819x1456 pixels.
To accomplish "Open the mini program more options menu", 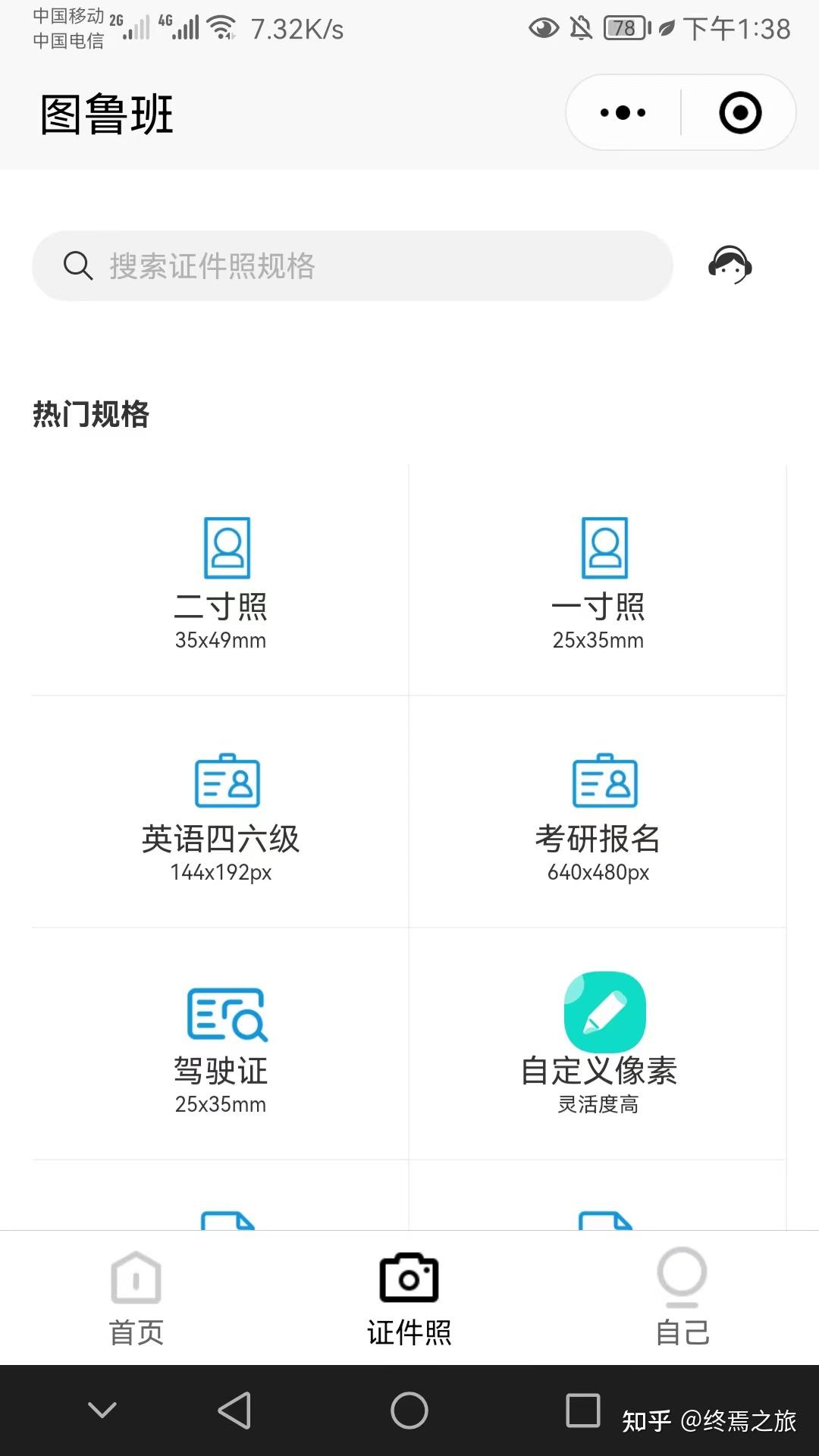I will pos(623,113).
